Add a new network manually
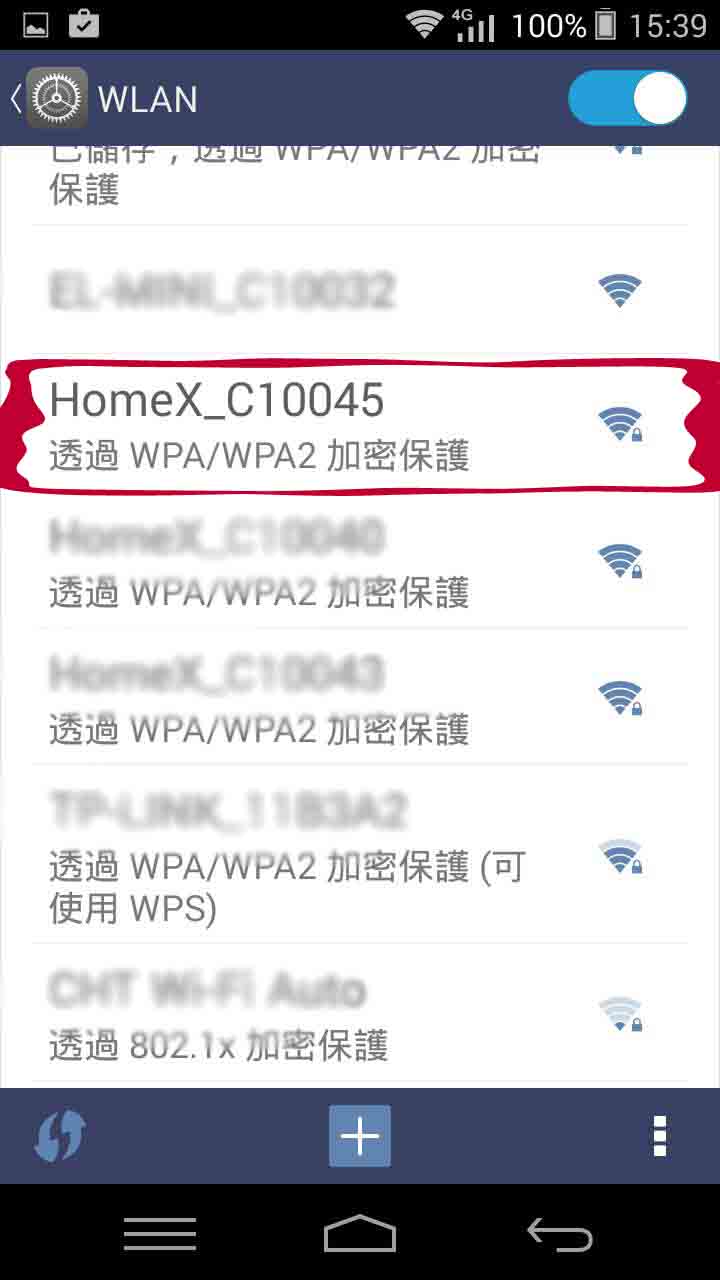 [360, 1136]
